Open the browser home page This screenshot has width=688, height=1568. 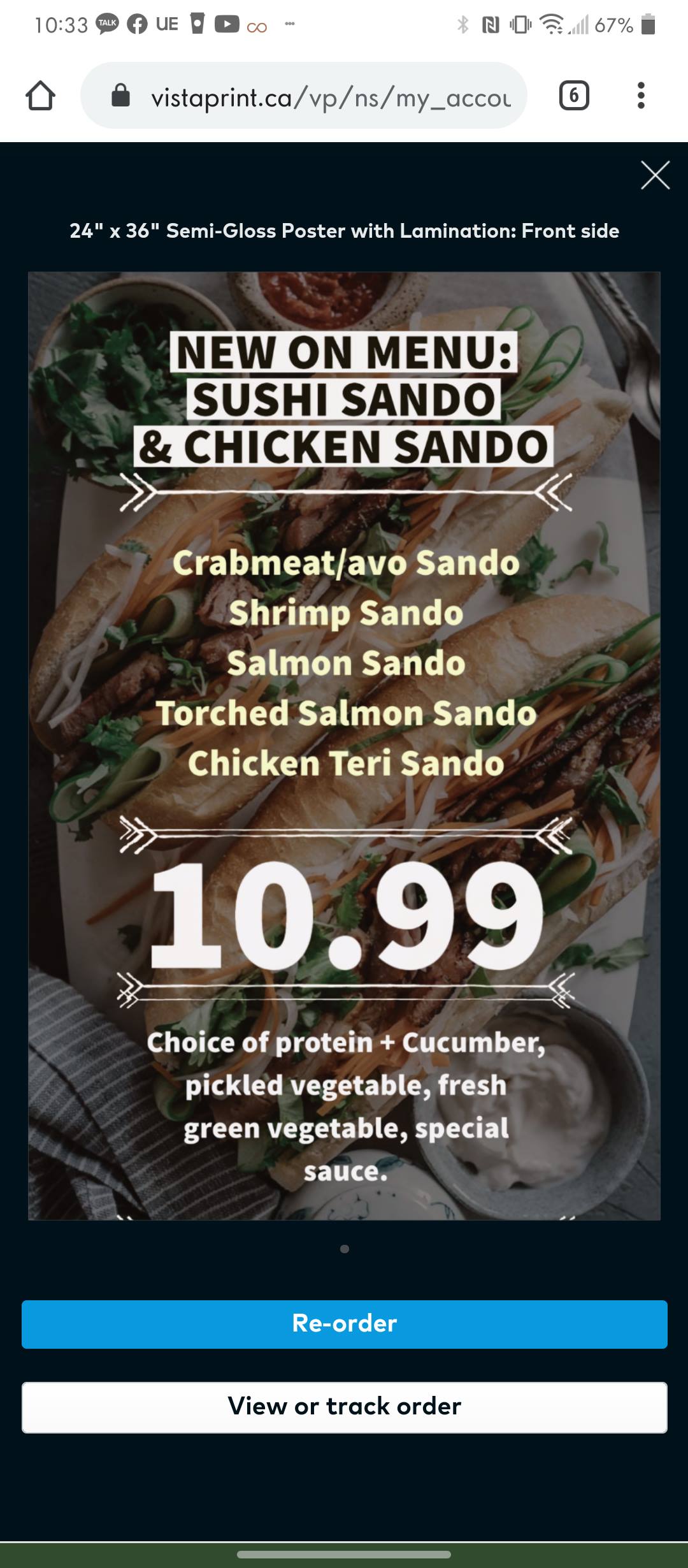pos(40,96)
